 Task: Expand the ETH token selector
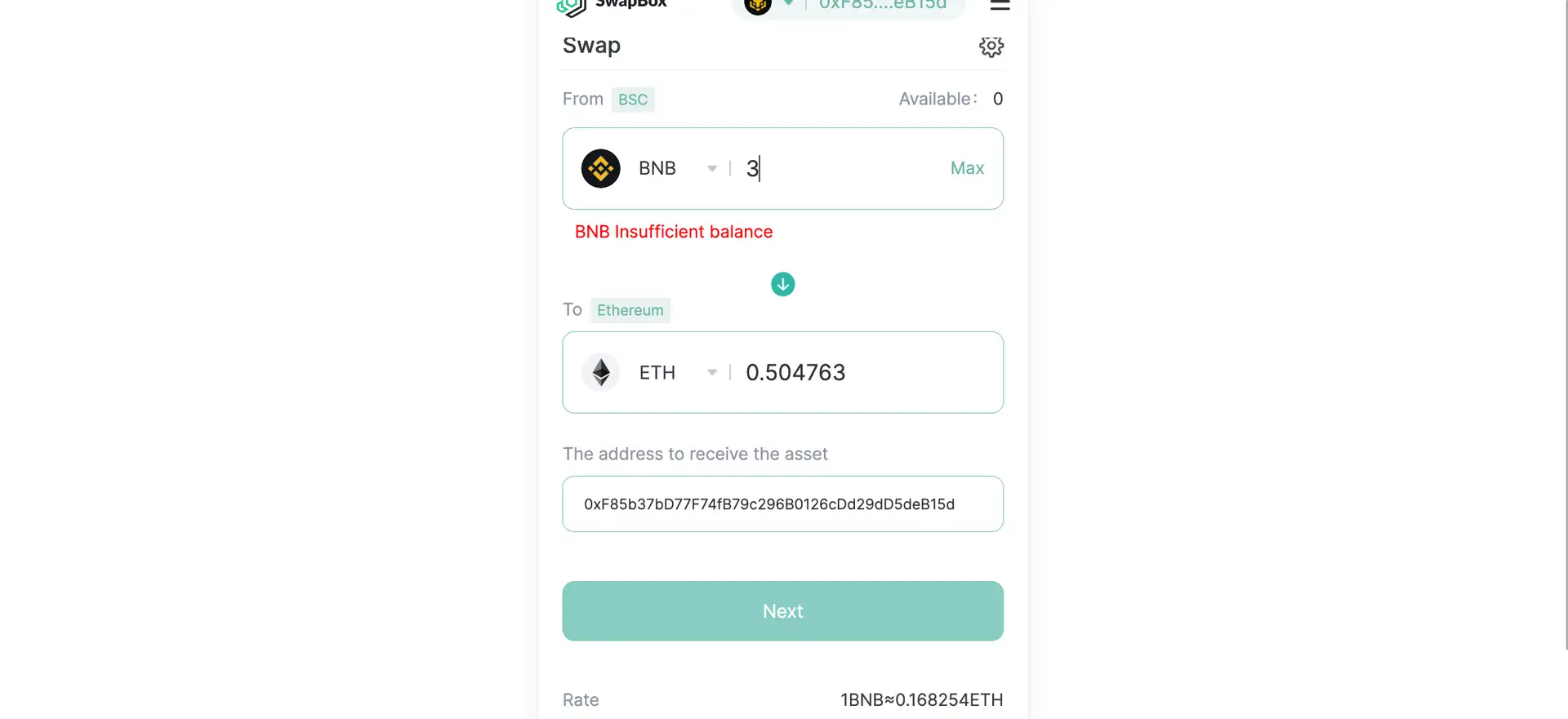coord(711,373)
